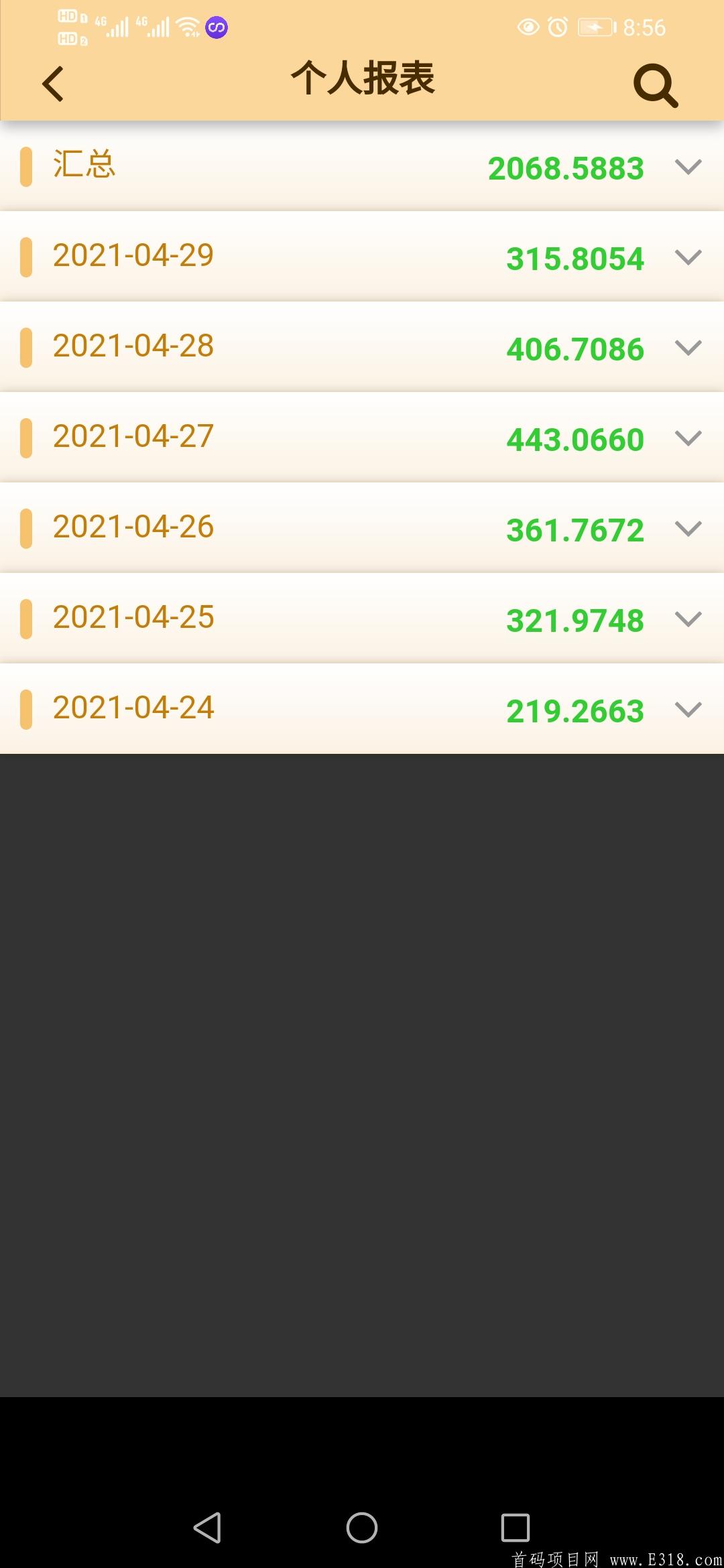
Task: Show details for 2021-04-26
Action: (x=688, y=529)
